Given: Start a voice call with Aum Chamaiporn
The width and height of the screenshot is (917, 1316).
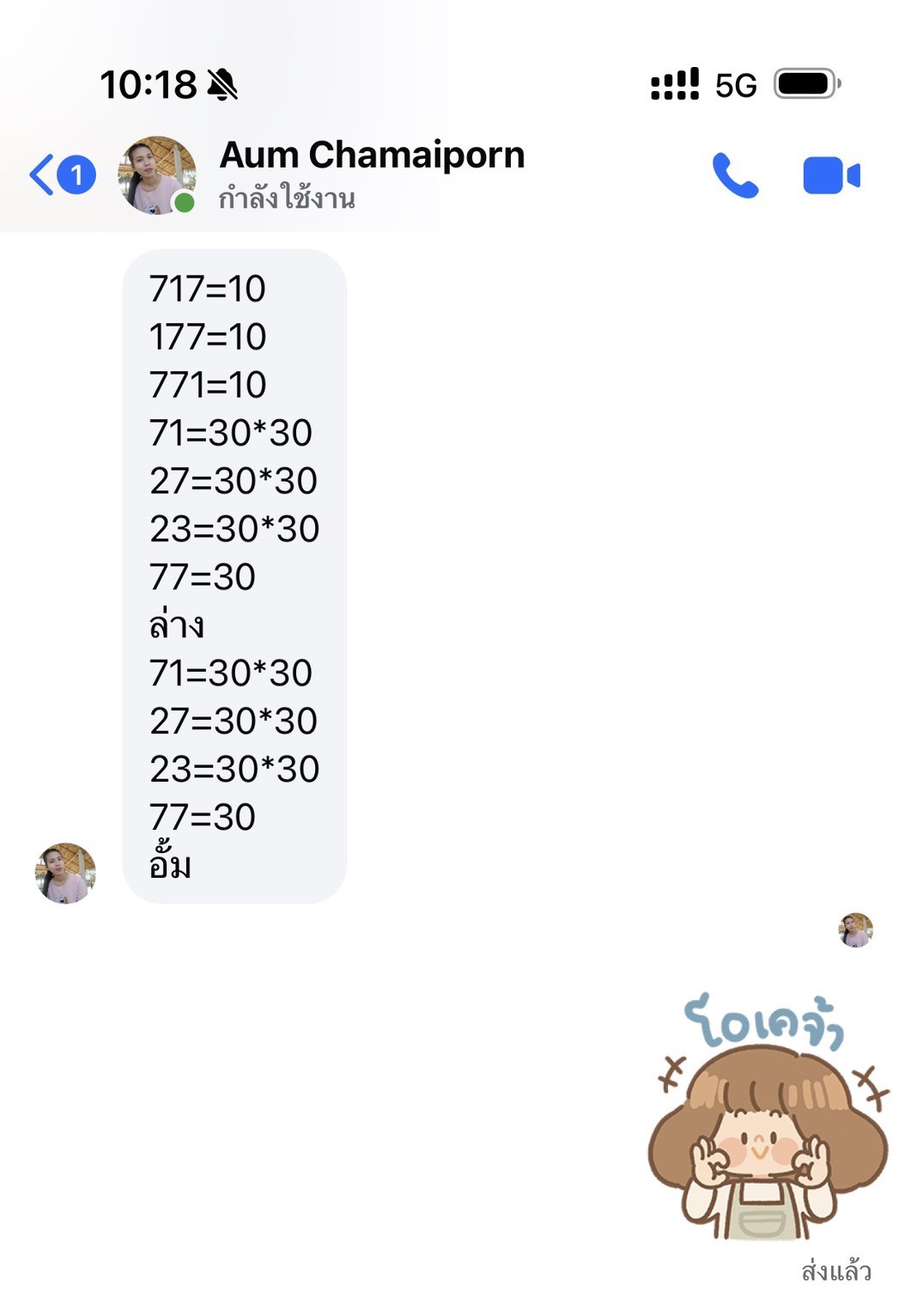Looking at the screenshot, I should pos(735,175).
